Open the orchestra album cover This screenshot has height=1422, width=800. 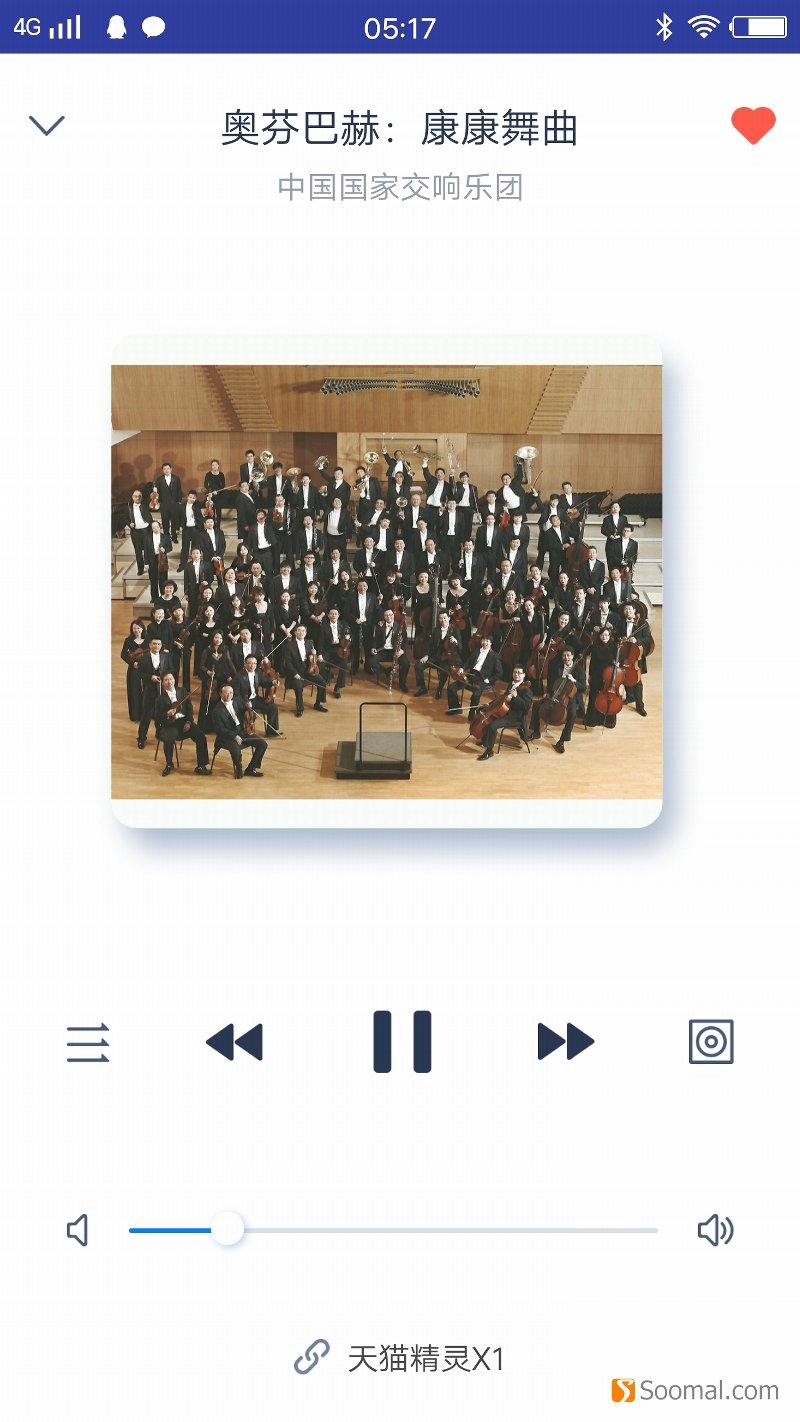386,581
